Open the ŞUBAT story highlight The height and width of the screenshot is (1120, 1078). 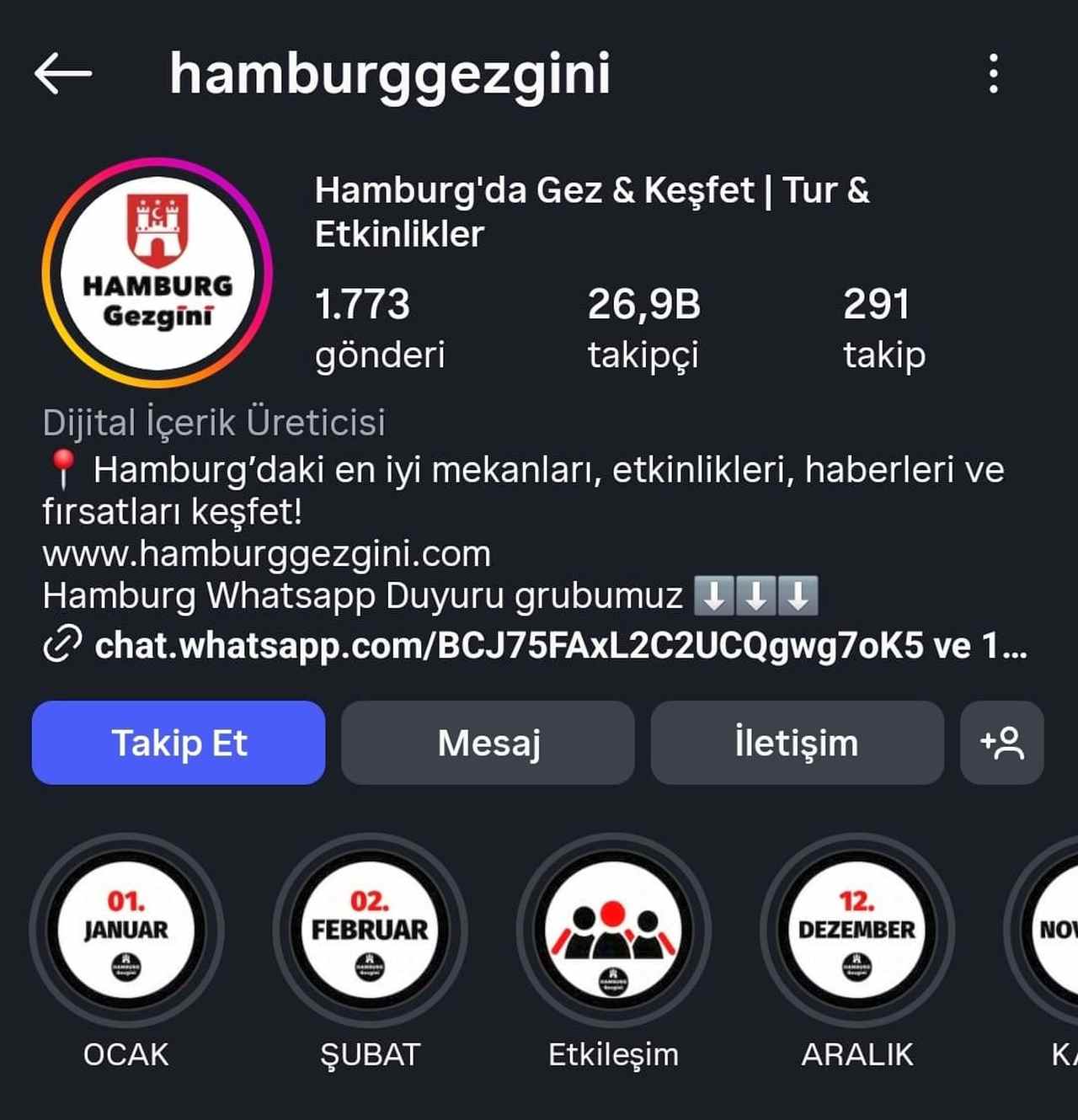tap(370, 931)
